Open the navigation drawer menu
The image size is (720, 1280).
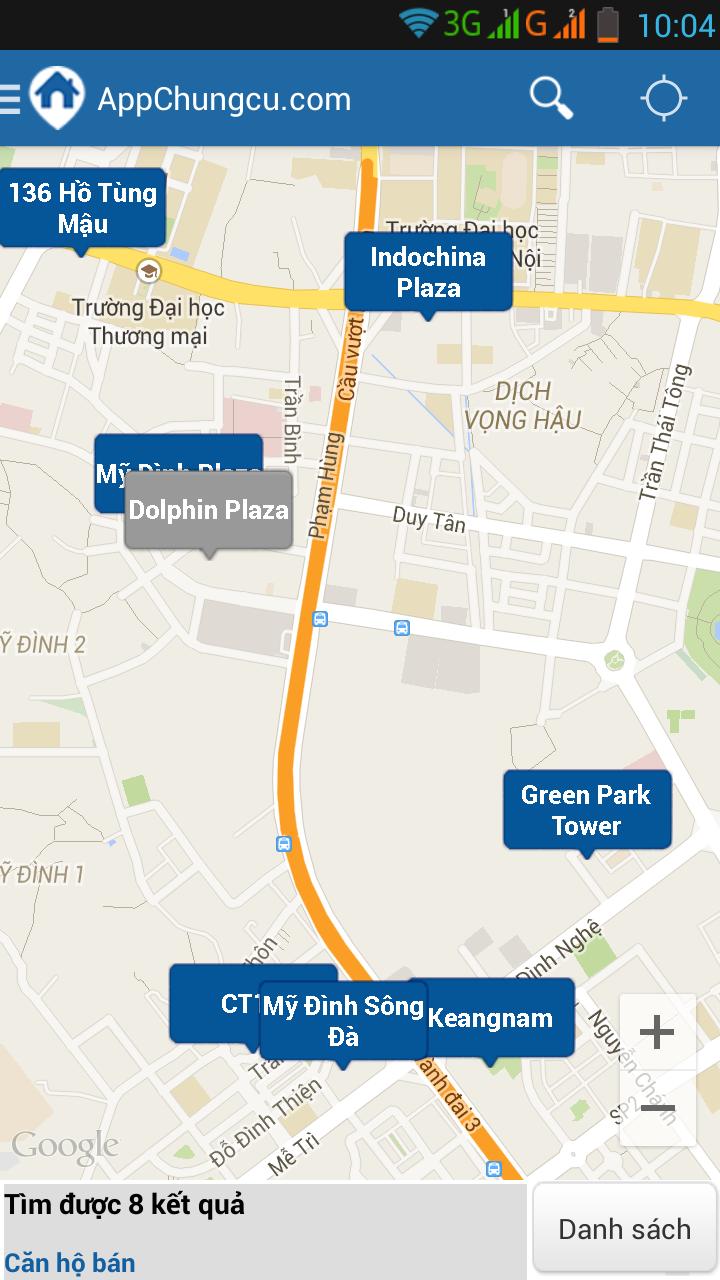[x=12, y=99]
